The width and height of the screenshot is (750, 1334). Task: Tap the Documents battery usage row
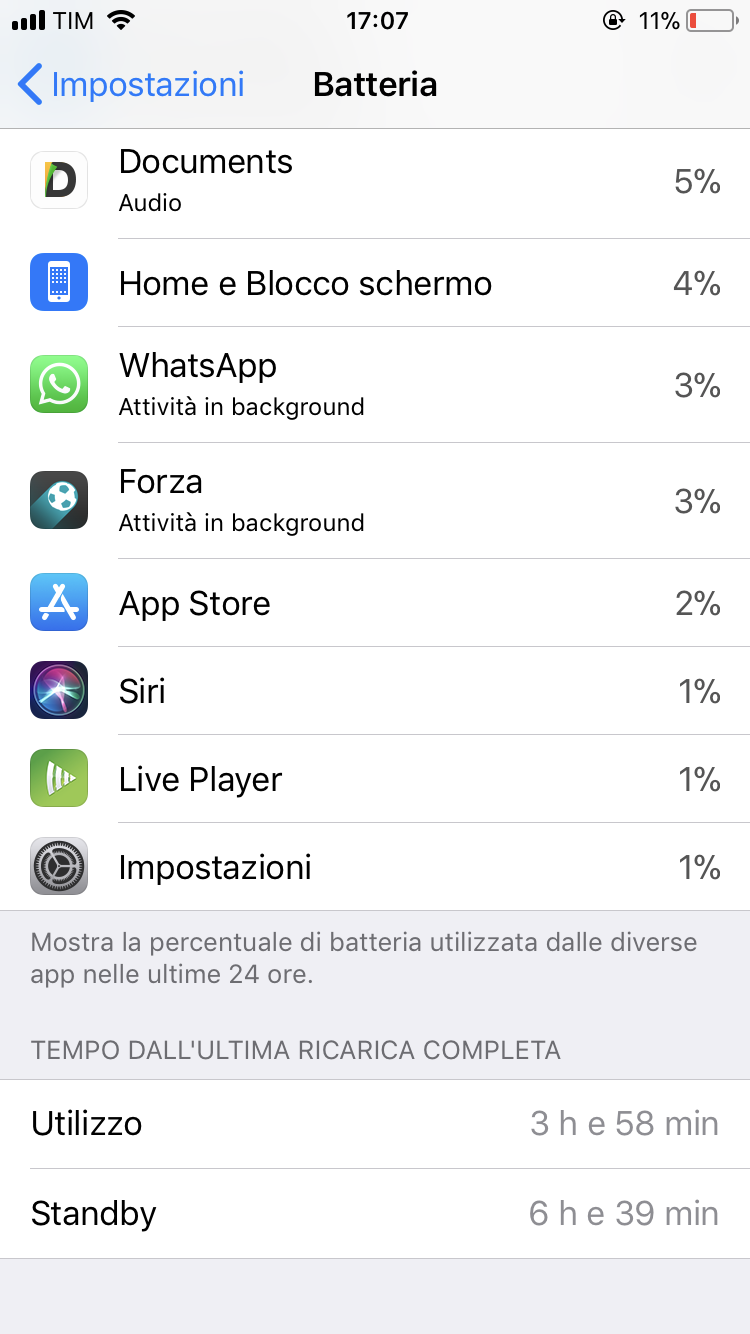pos(375,181)
